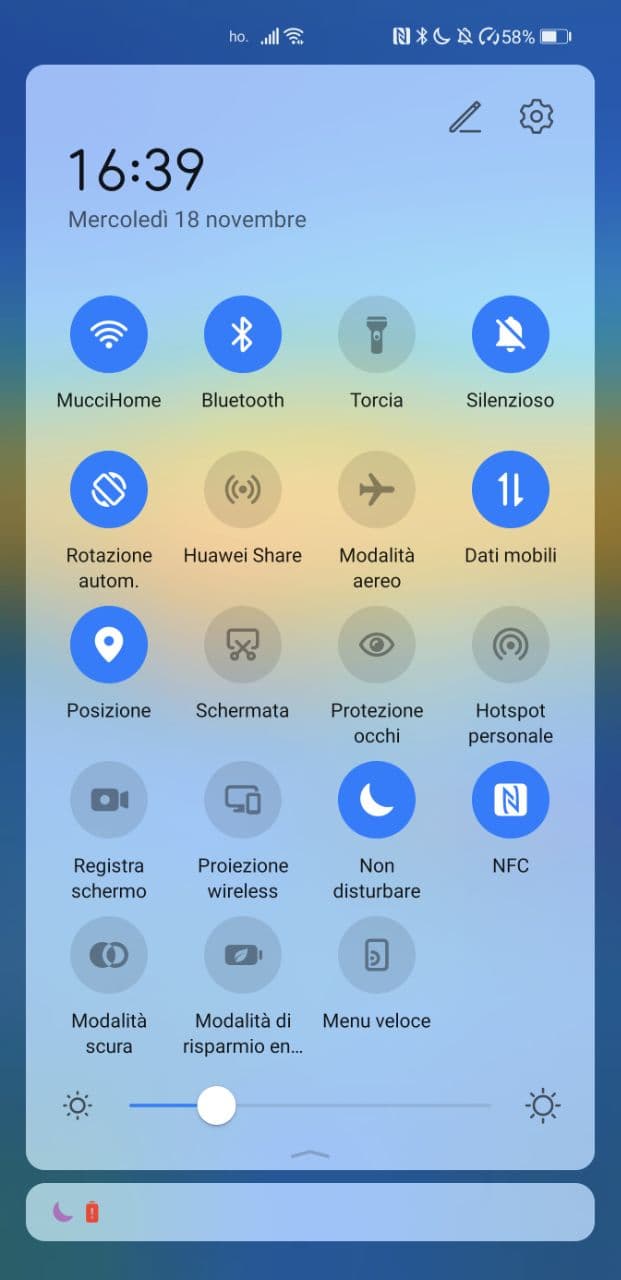Screen dimensions: 621x1280
Task: Turn off Non disturbare
Action: click(x=377, y=800)
